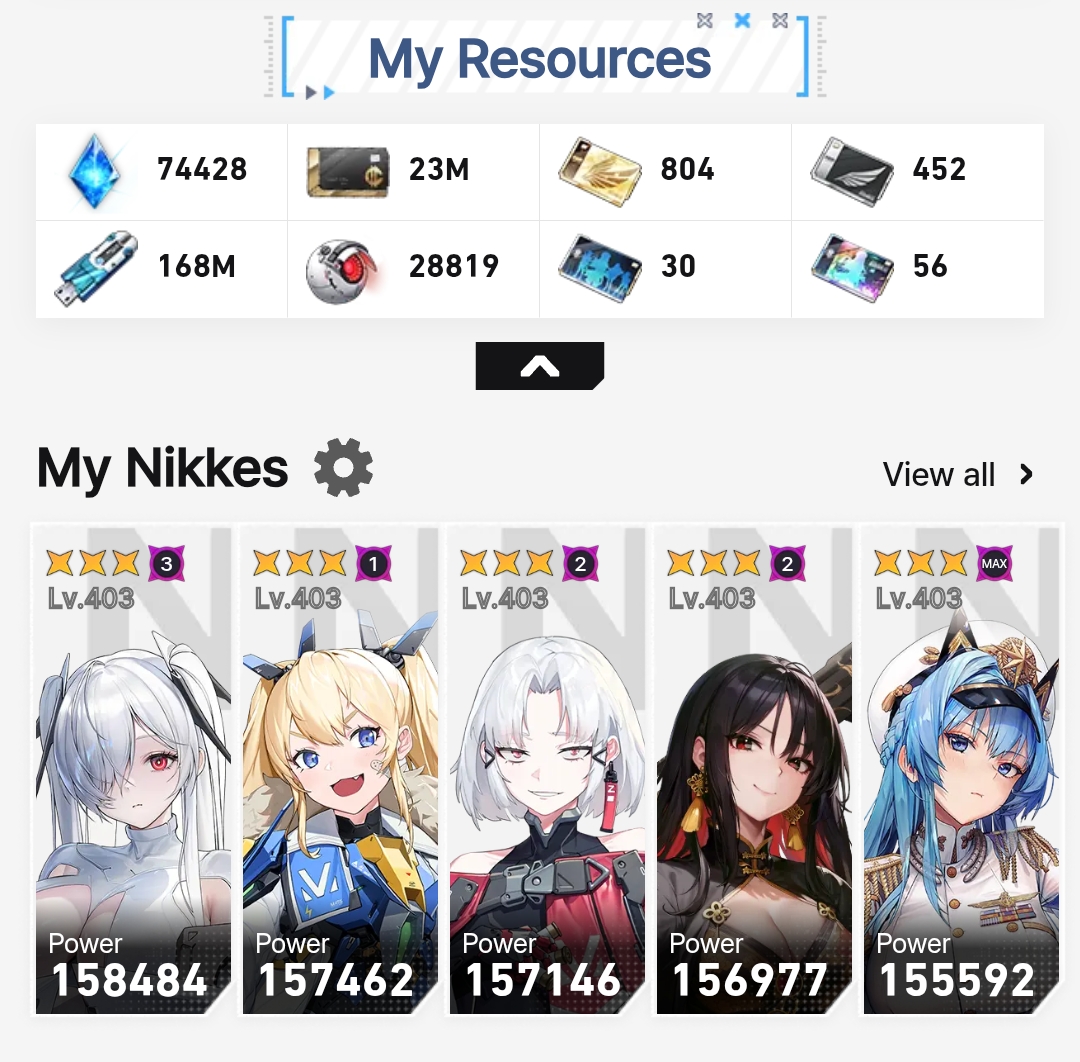Image resolution: width=1080 pixels, height=1062 pixels.
Task: View all Nikkes
Action: [957, 474]
